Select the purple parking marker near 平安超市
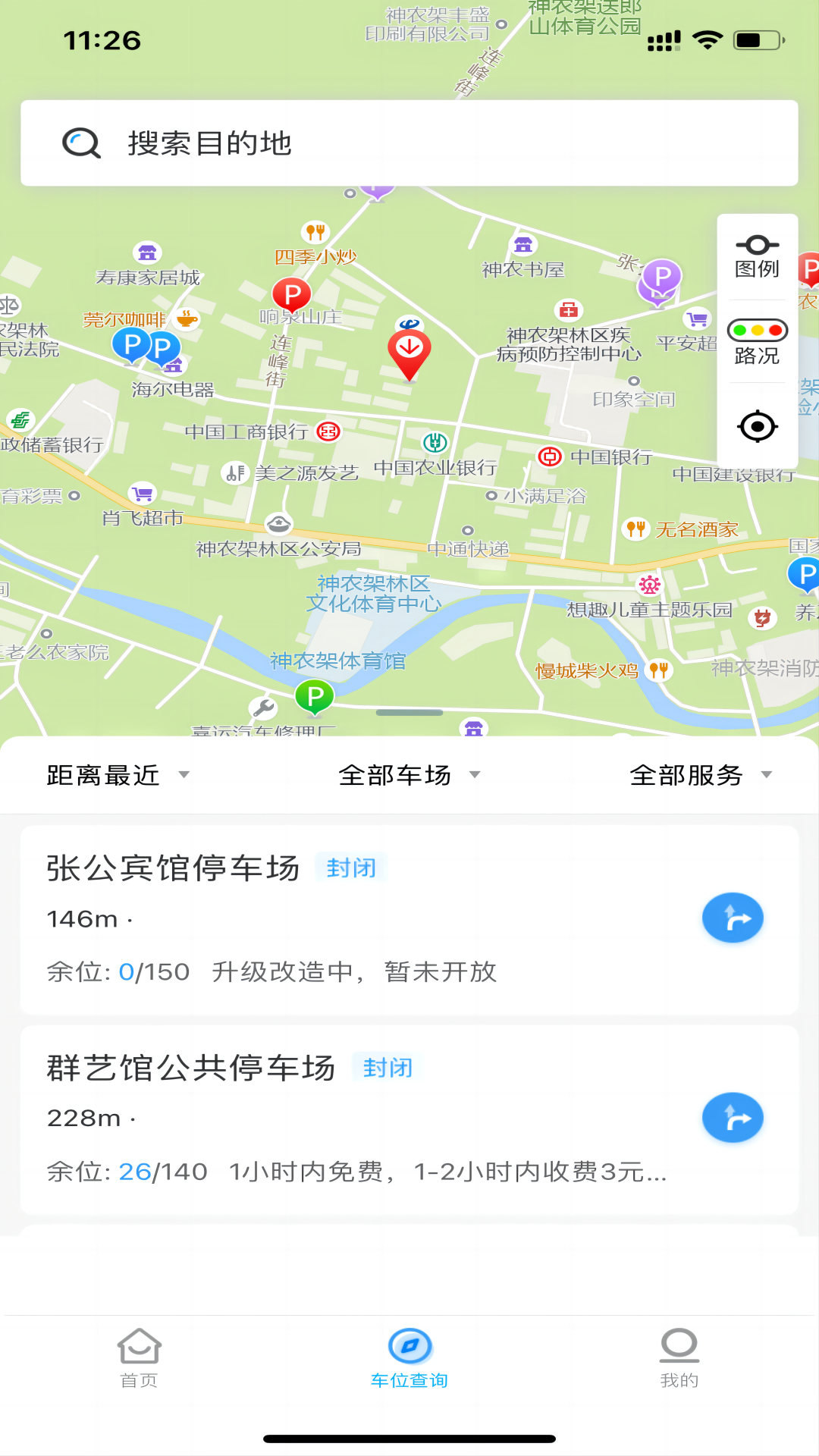 pyautogui.click(x=661, y=278)
